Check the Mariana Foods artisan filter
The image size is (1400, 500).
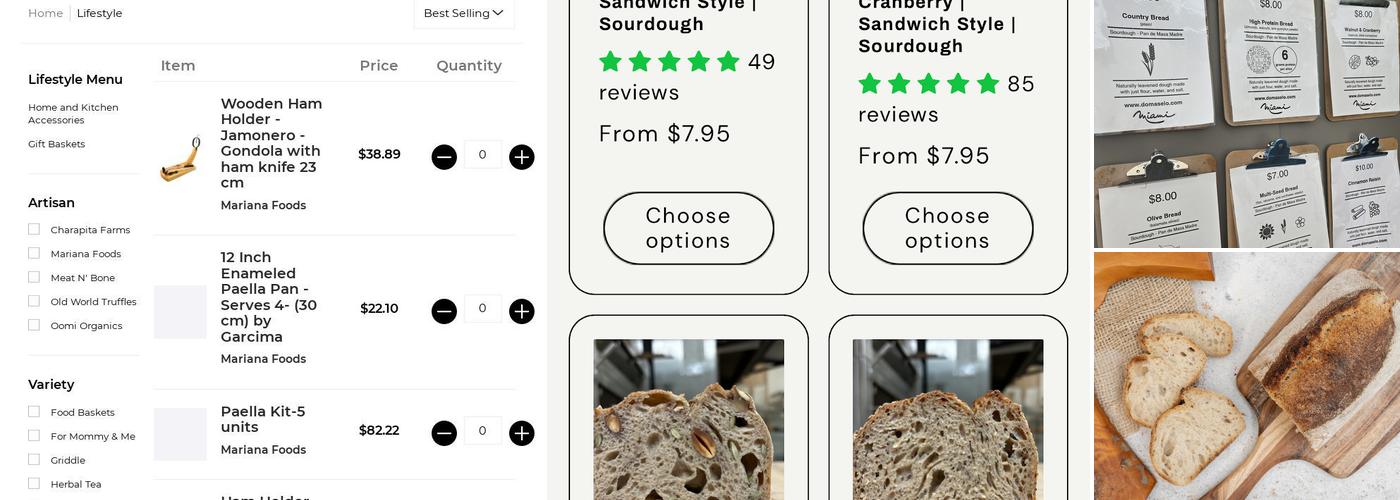click(34, 253)
